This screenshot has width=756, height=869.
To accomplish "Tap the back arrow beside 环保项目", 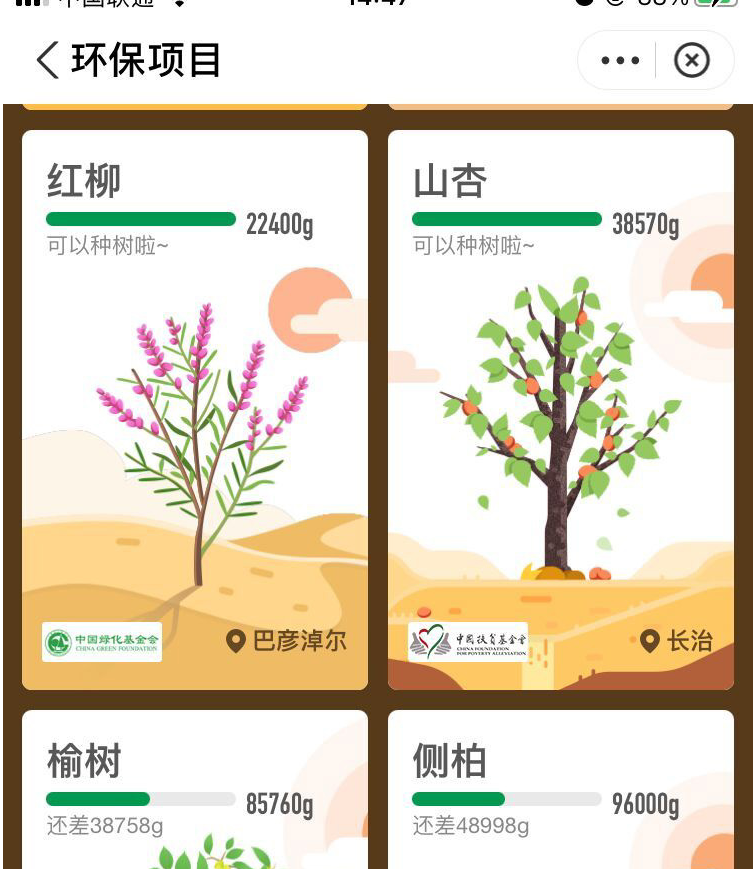I will click(46, 60).
